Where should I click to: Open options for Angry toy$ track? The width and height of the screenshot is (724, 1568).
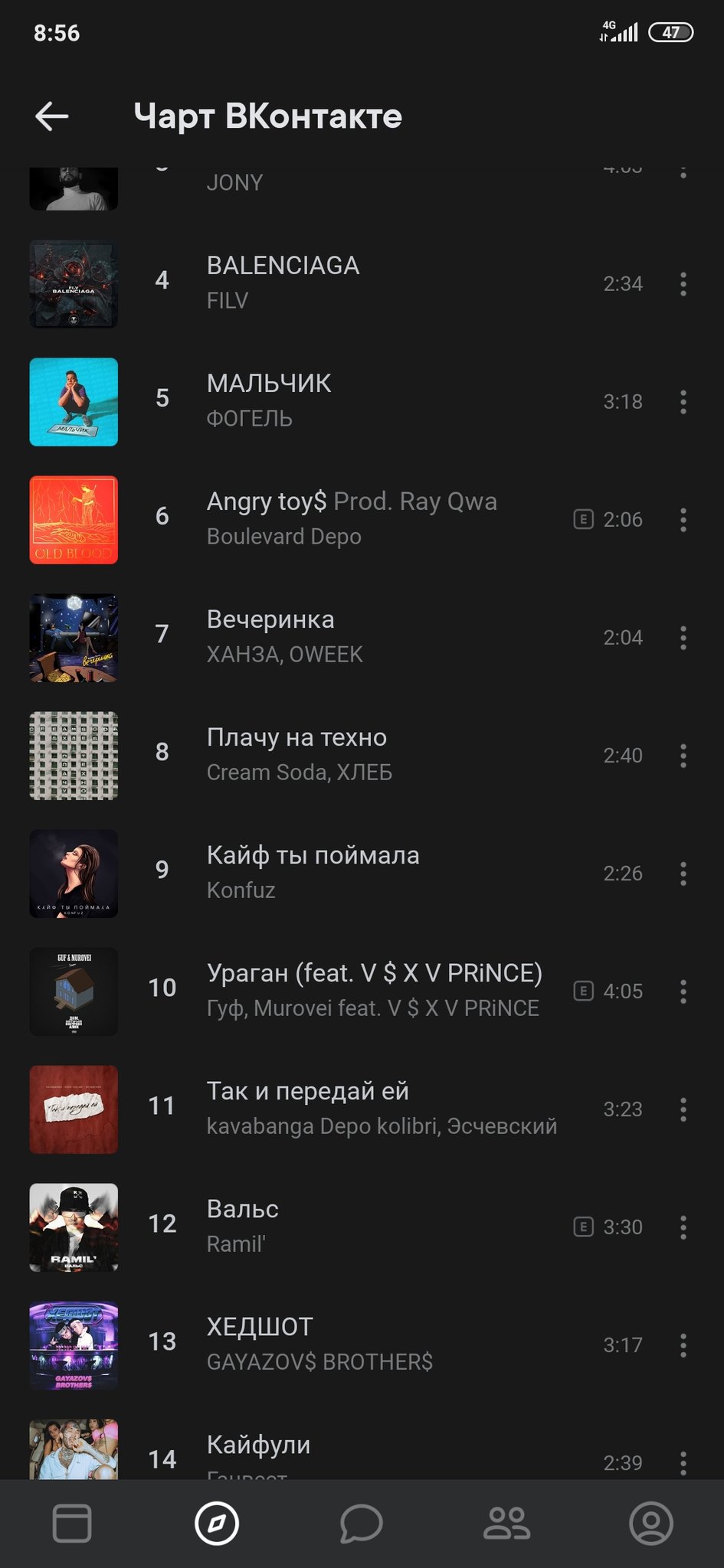pos(683,520)
